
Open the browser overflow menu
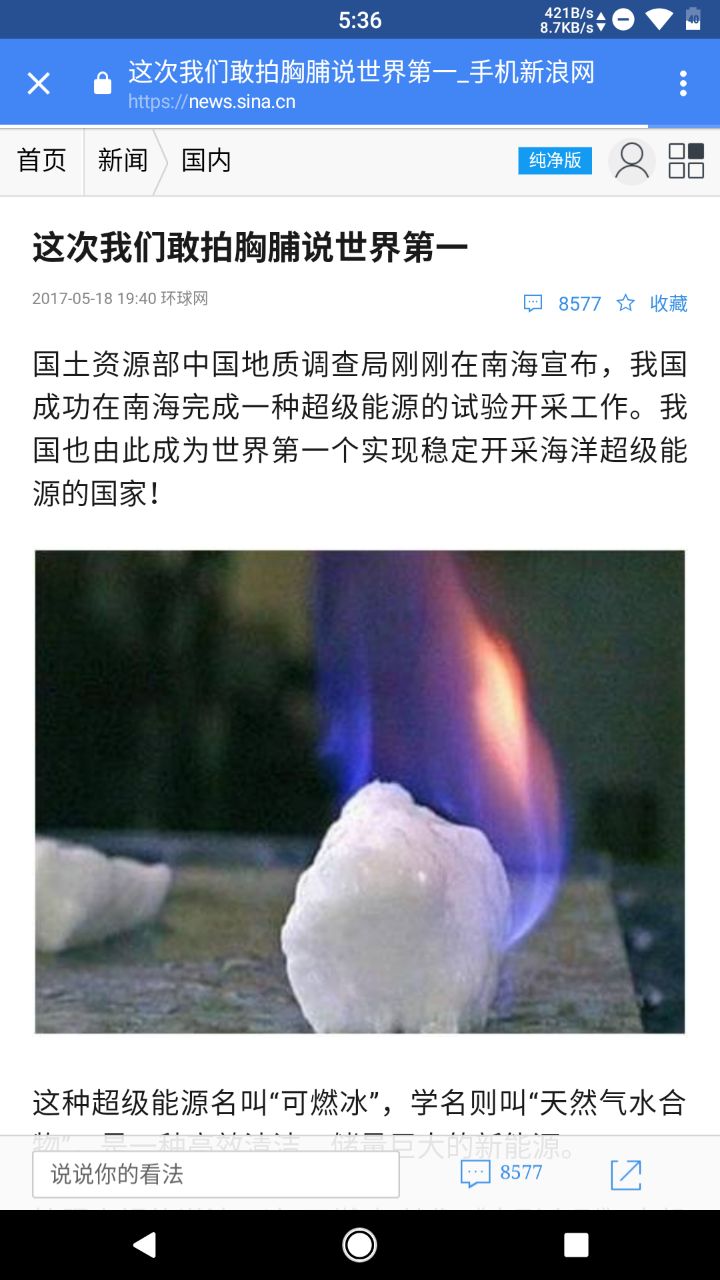(x=683, y=83)
